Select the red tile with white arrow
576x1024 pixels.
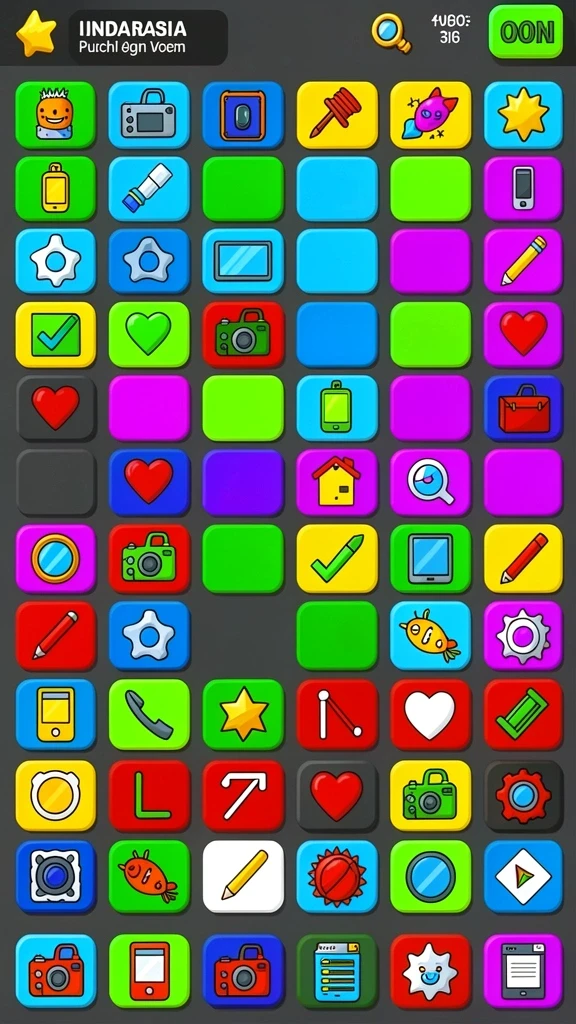[x=243, y=795]
